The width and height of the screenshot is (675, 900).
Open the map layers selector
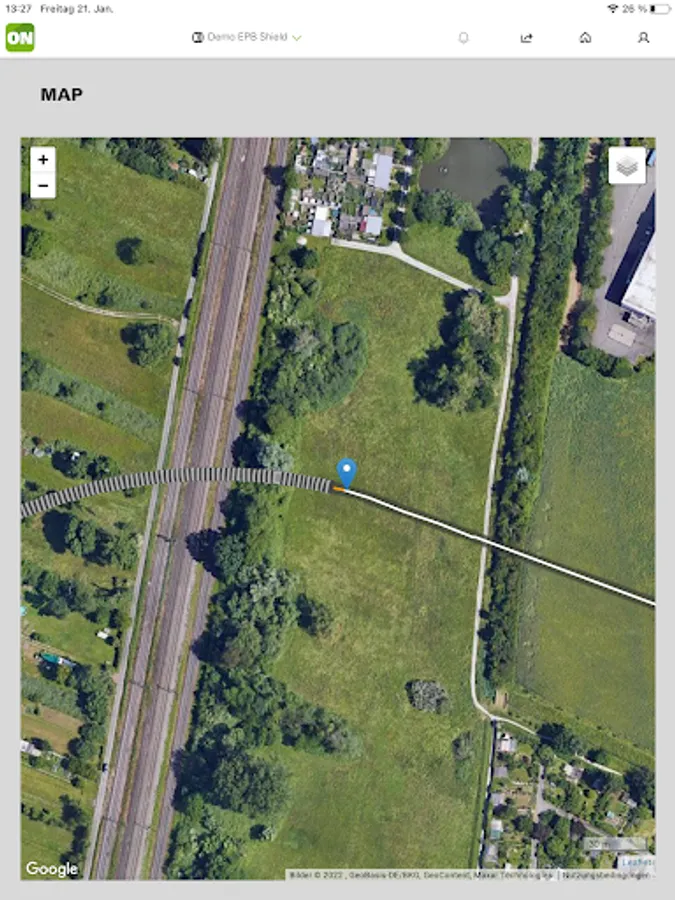pyautogui.click(x=627, y=166)
